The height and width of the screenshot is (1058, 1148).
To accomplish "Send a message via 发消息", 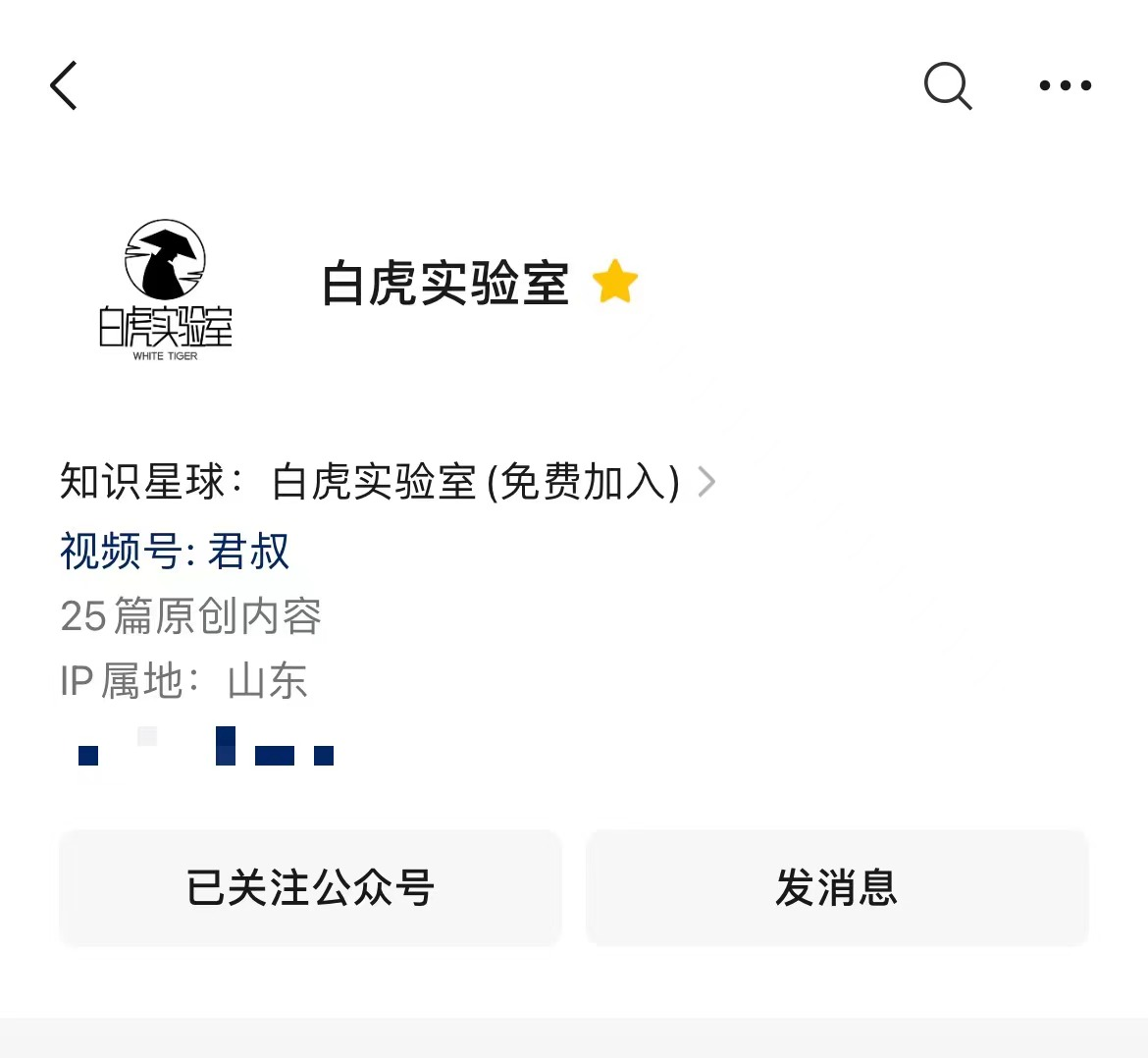I will pos(837,887).
